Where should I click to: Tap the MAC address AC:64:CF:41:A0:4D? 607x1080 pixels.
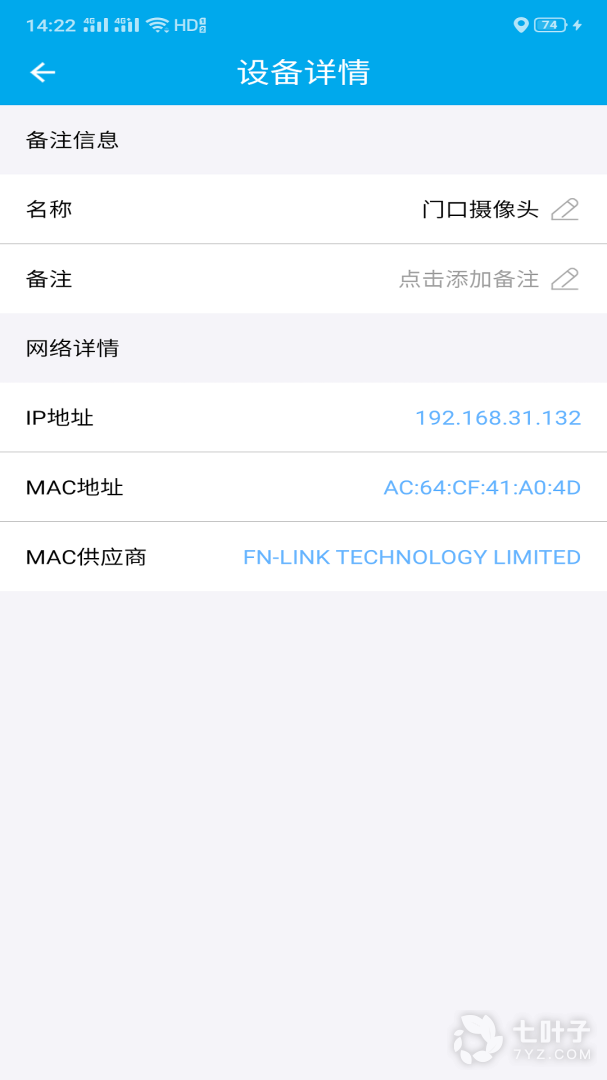click(x=482, y=488)
